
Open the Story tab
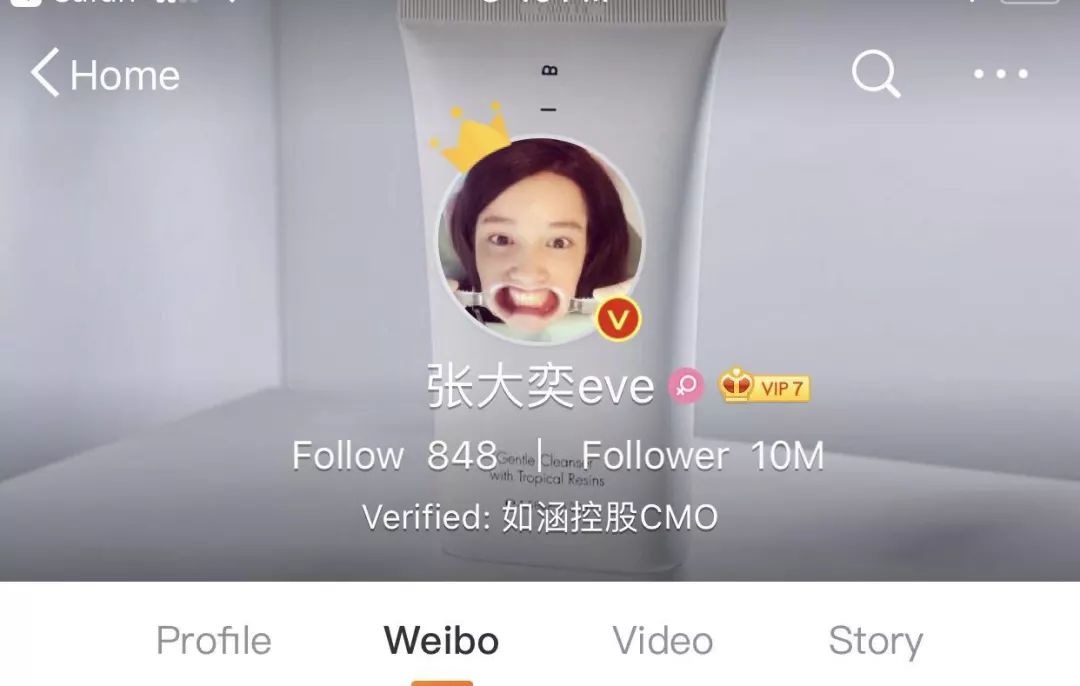875,641
